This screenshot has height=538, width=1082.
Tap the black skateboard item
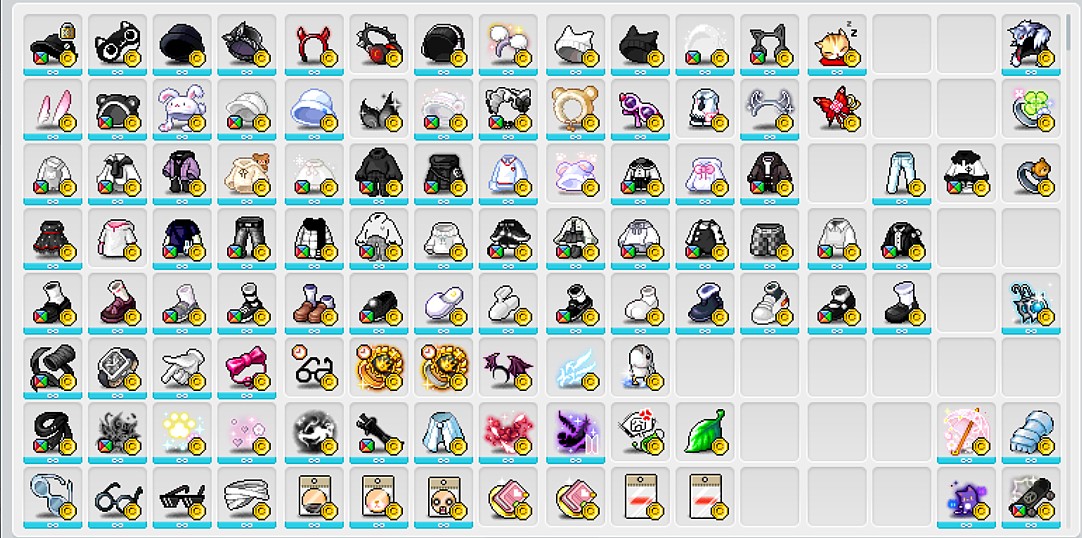[1031, 497]
